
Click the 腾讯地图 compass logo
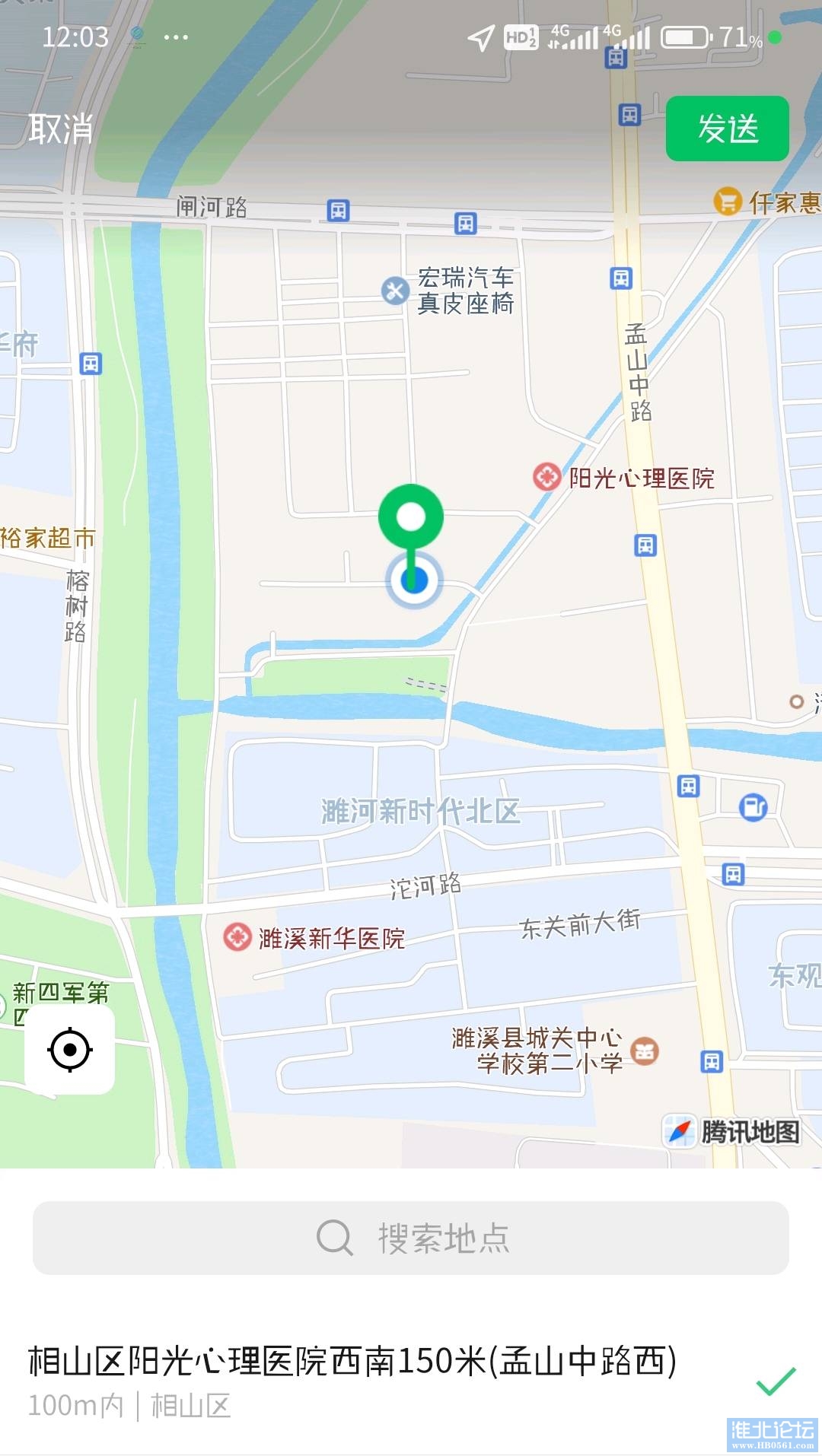679,1130
